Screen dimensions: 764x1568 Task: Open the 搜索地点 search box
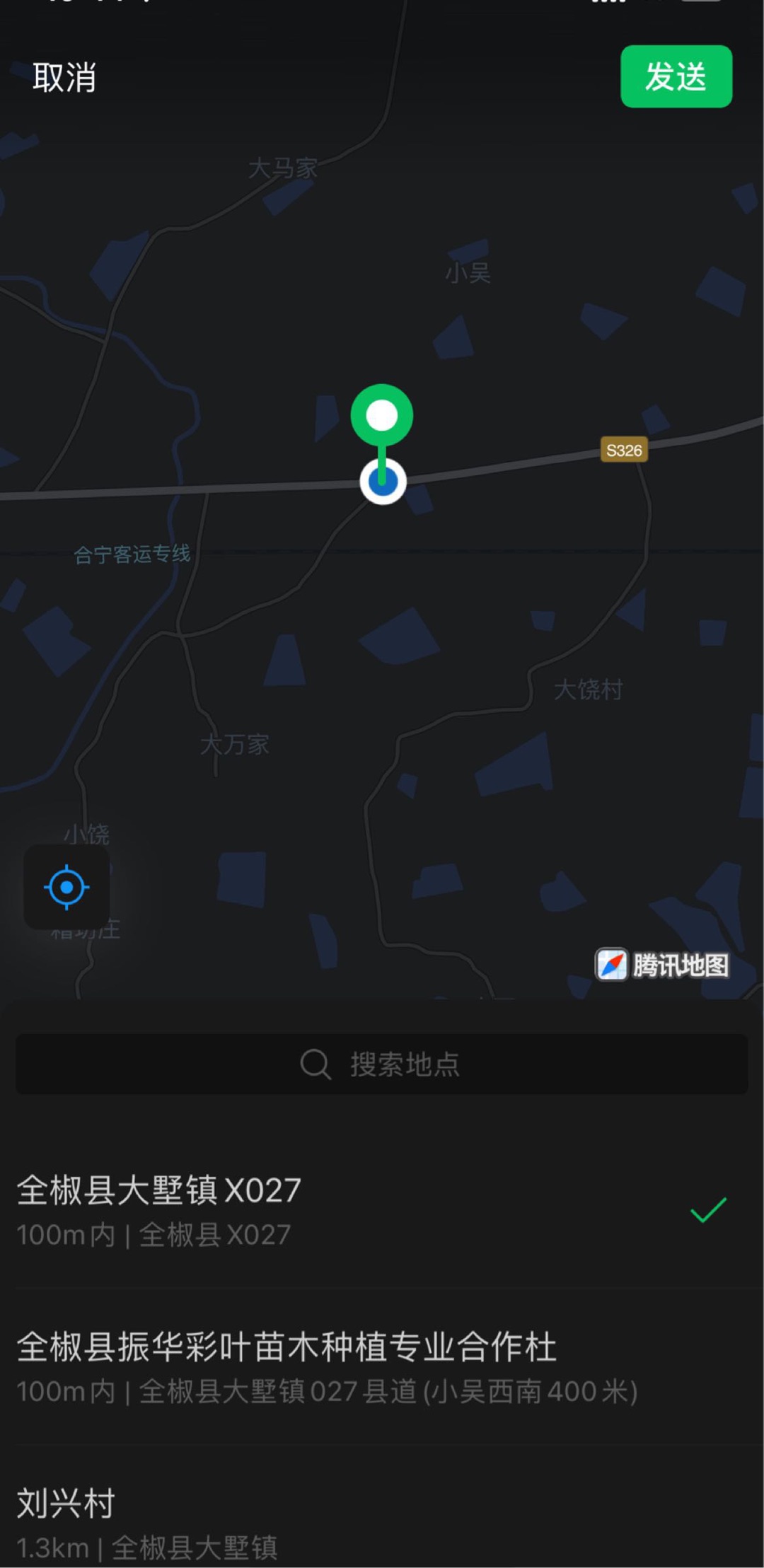[x=382, y=1064]
